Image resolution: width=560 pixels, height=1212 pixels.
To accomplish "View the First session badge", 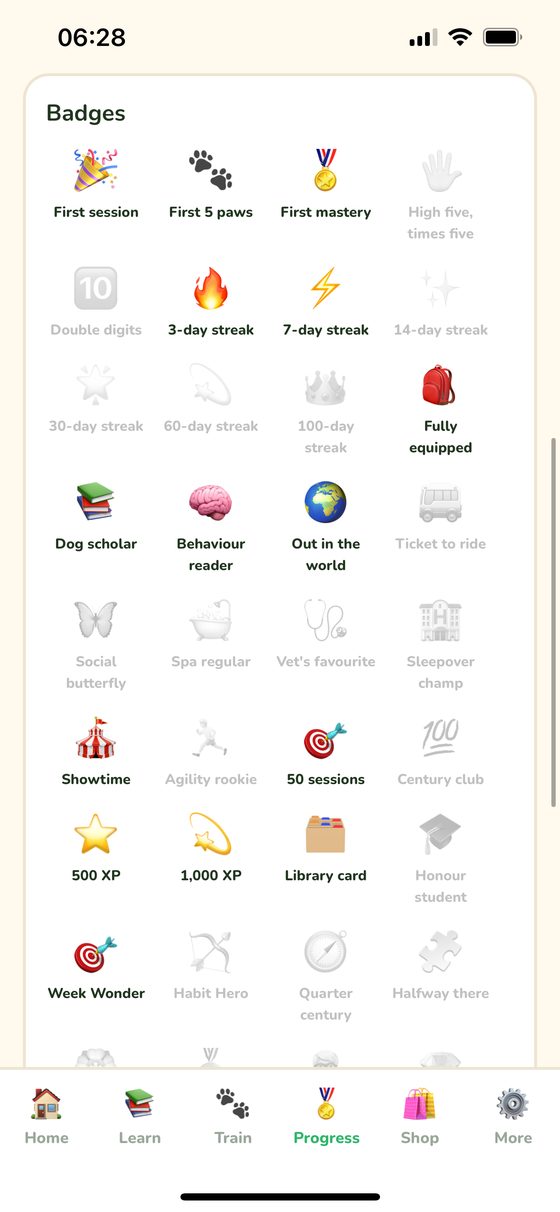I will (x=96, y=184).
